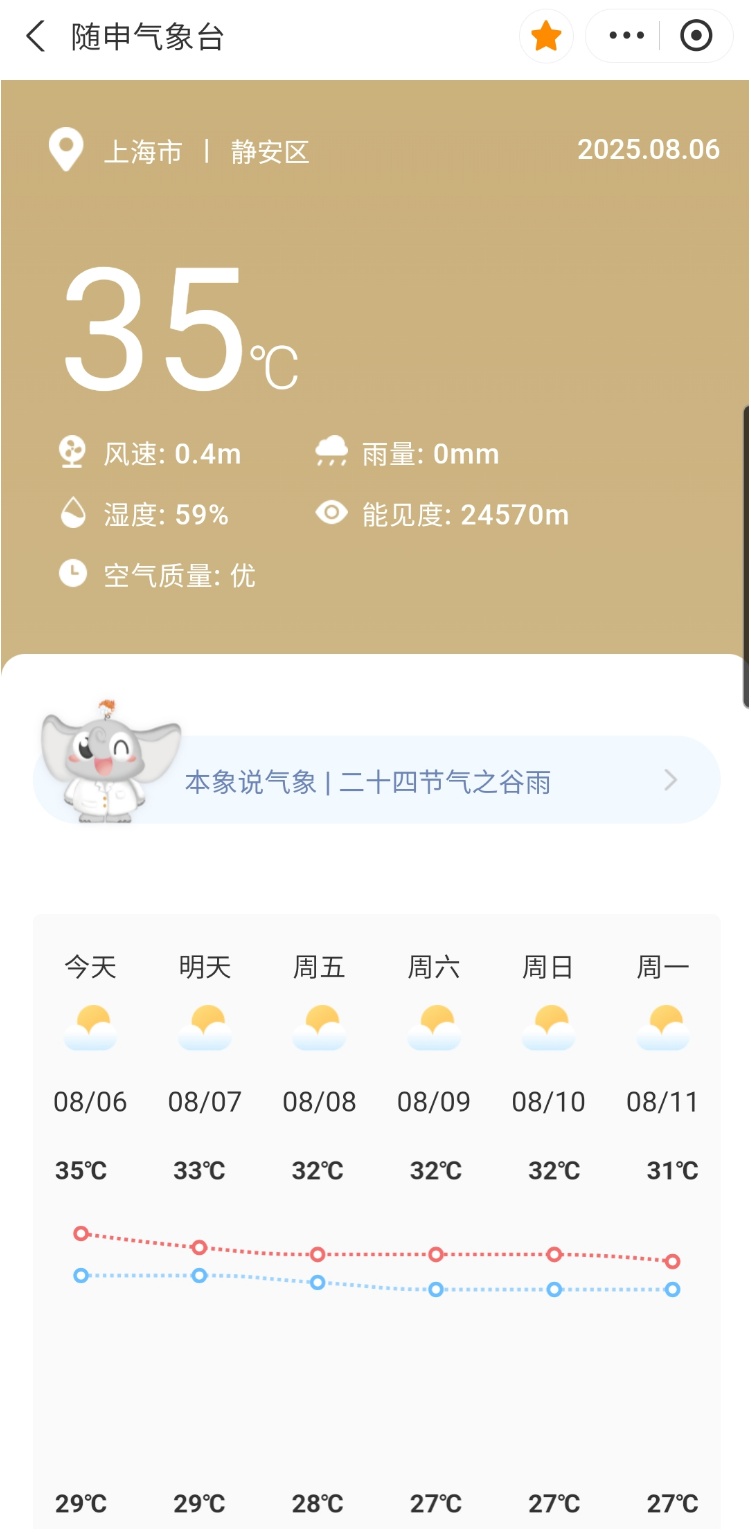This screenshot has height=1533, width=751.
Task: Tap the star favorite icon
Action: coord(546,37)
